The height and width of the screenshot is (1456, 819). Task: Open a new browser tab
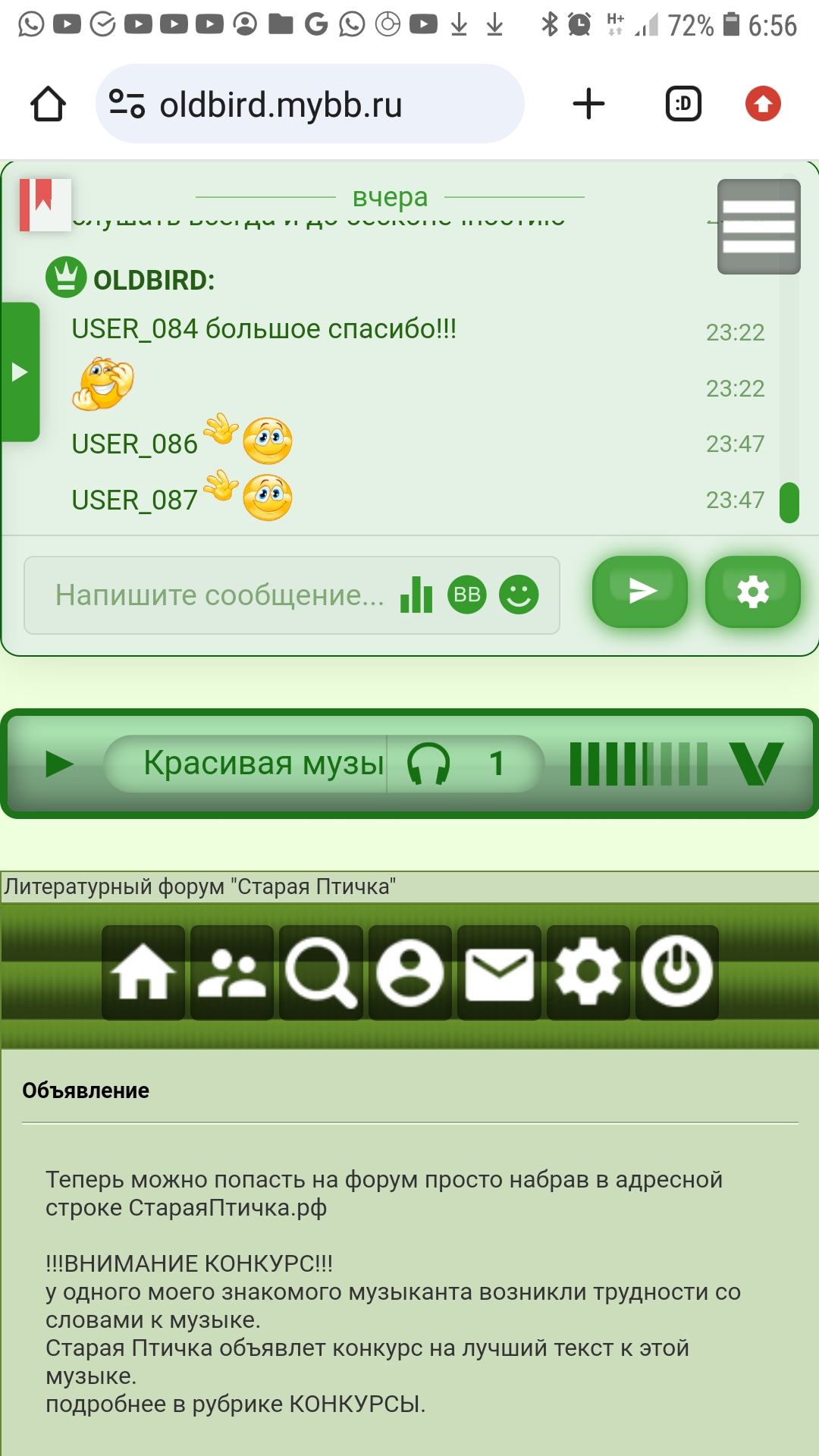588,104
